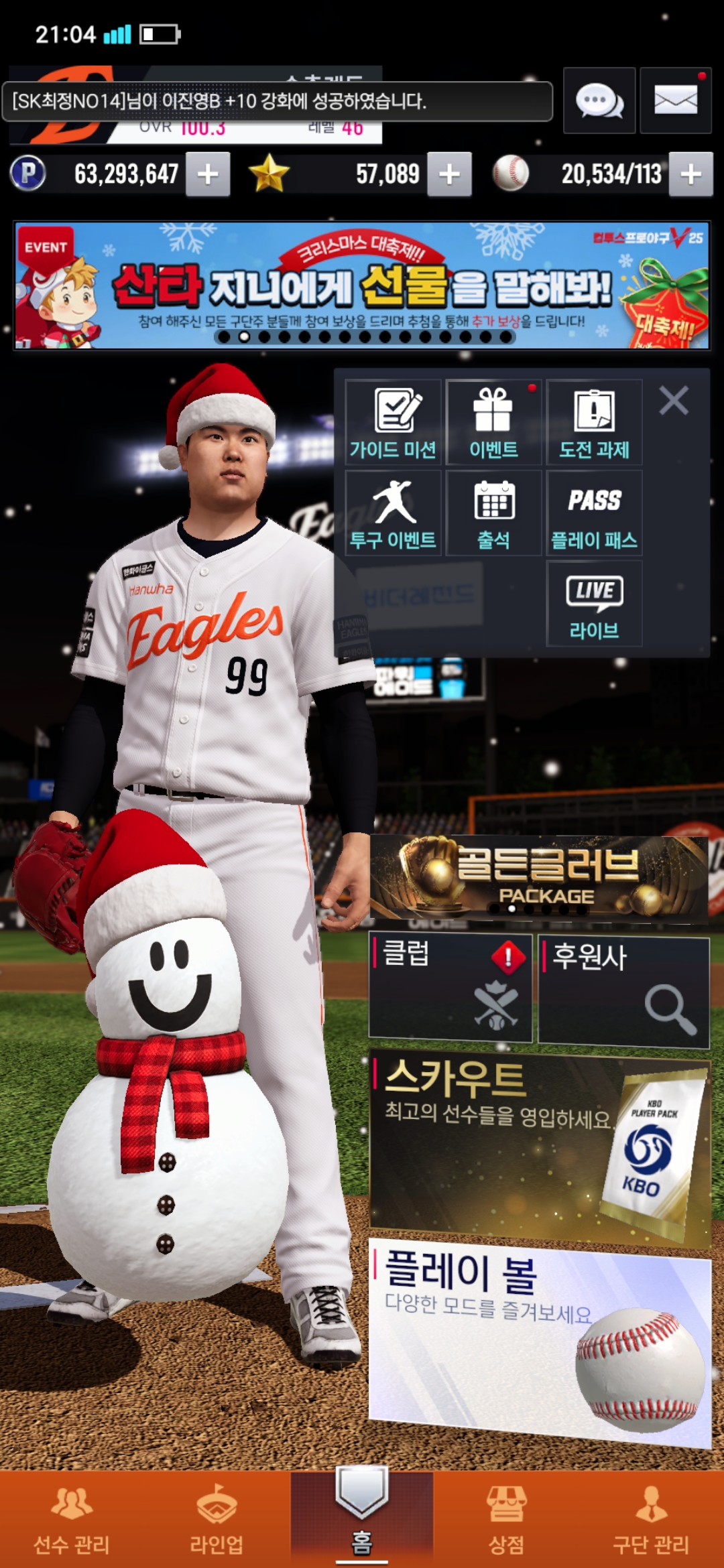This screenshot has width=724, height=1568.
Task: Open the 클럽 tile
Action: pos(450,988)
